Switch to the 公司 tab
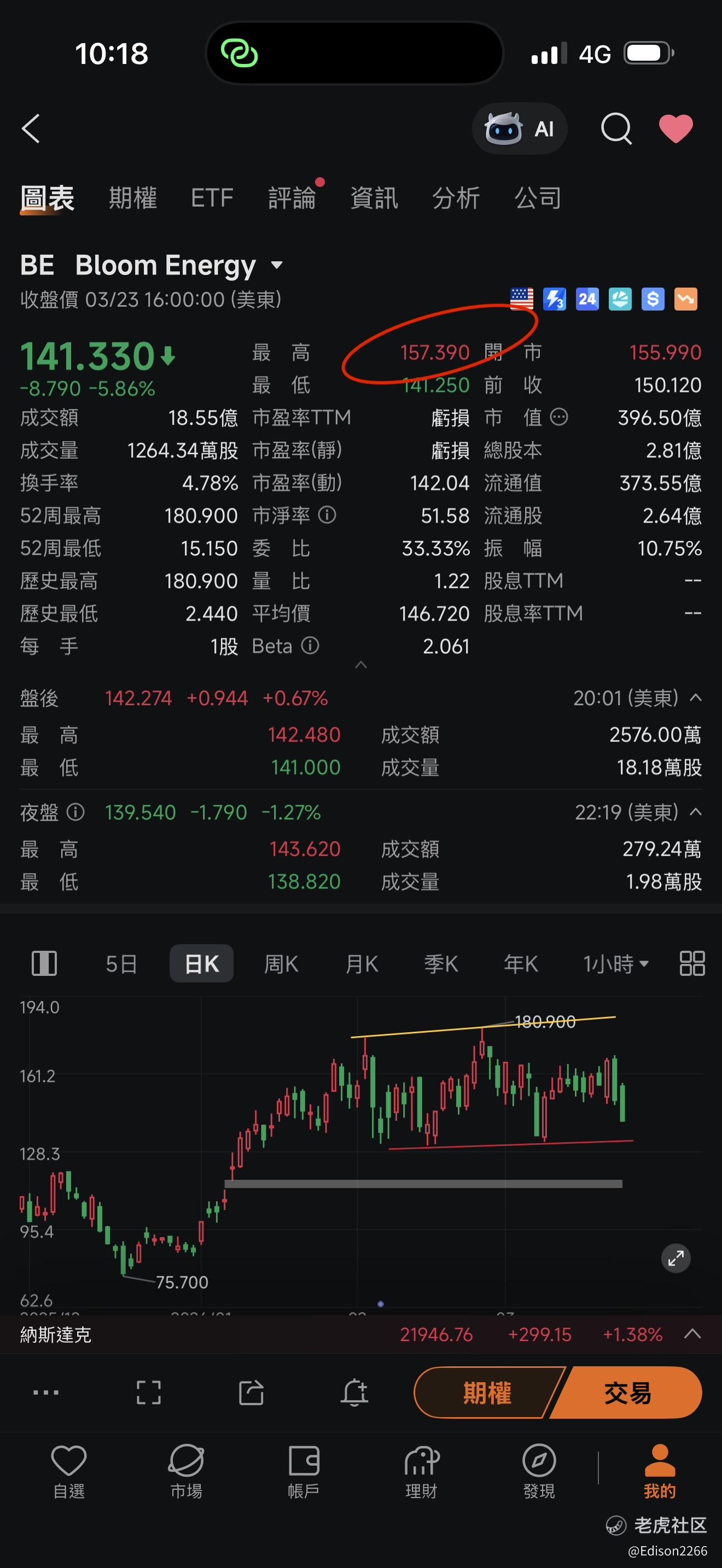The height and width of the screenshot is (1568, 722). point(538,198)
